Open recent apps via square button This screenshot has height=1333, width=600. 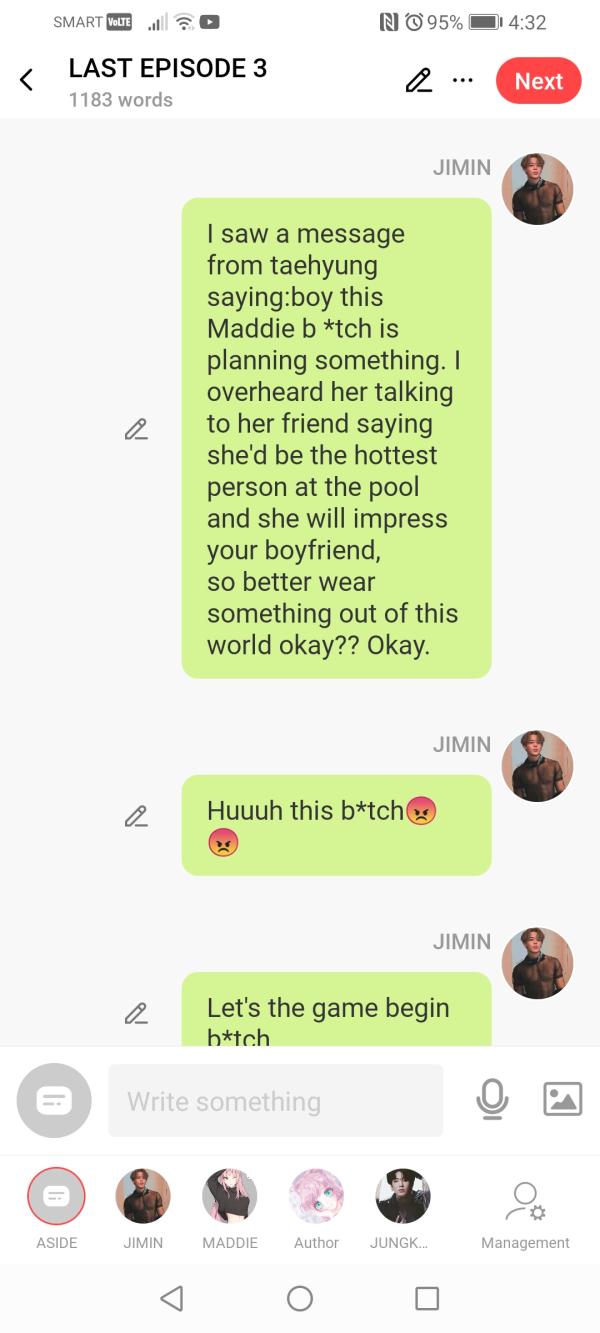pyautogui.click(x=427, y=1298)
